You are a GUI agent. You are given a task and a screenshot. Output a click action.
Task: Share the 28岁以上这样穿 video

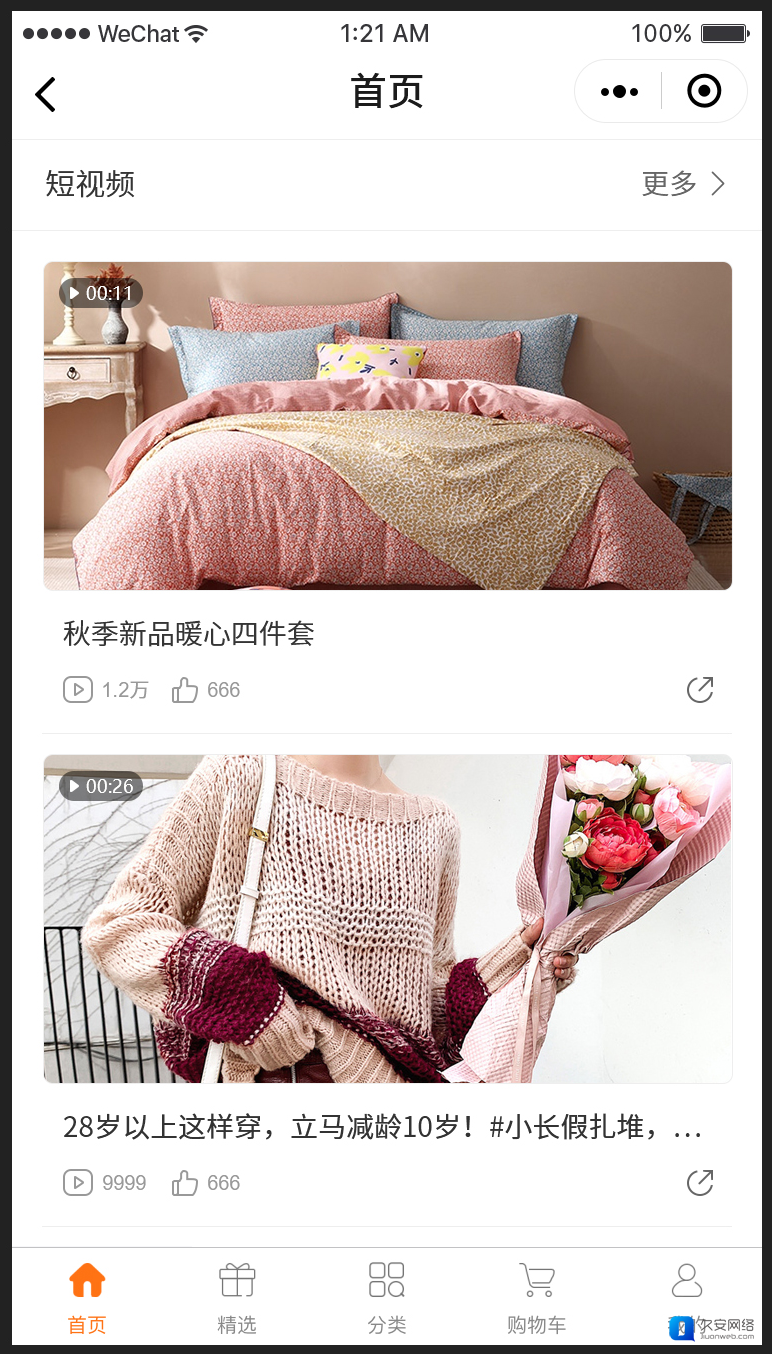point(700,1183)
